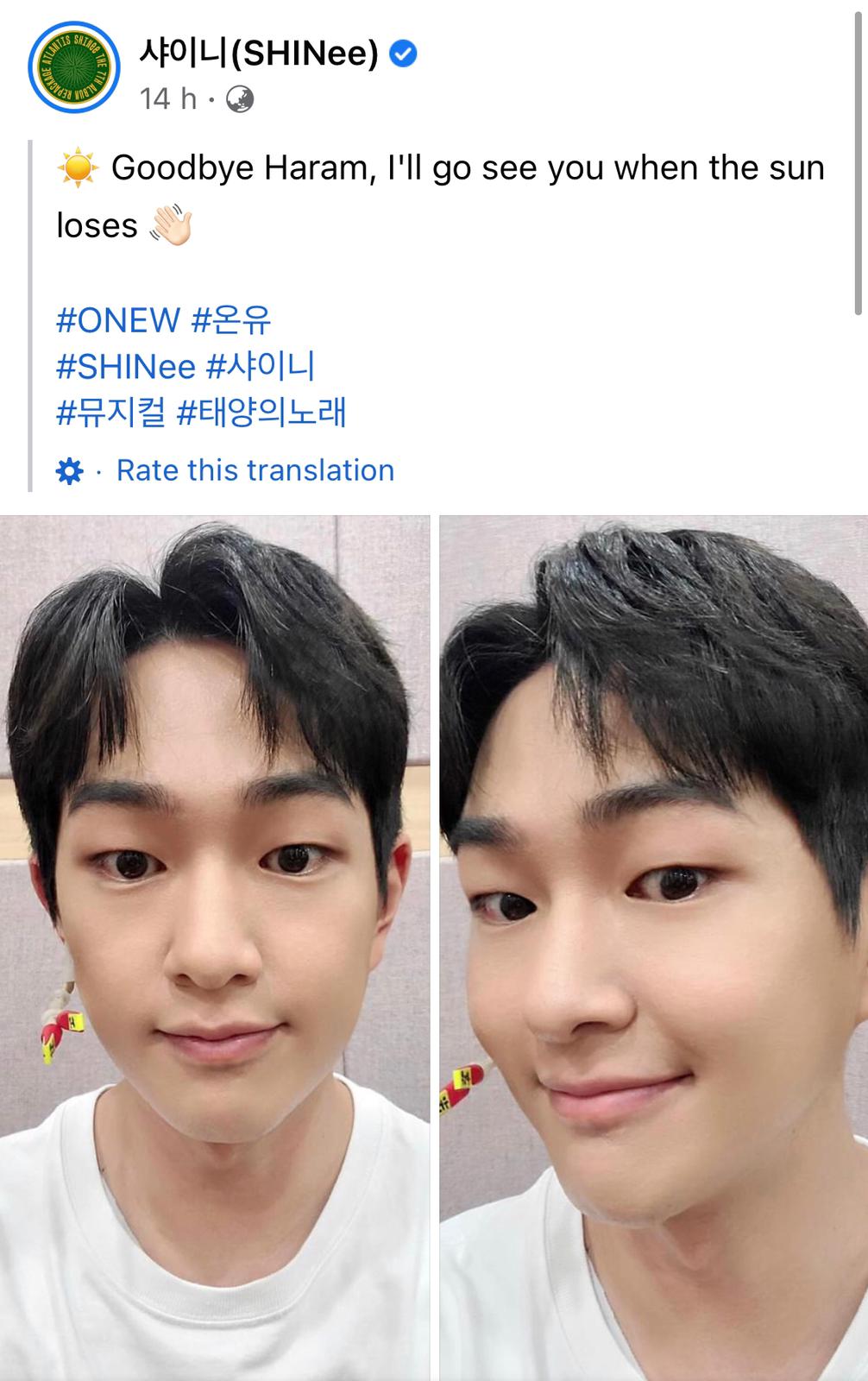Open the right selfie photo
The height and width of the screenshot is (1381, 868).
(653, 948)
